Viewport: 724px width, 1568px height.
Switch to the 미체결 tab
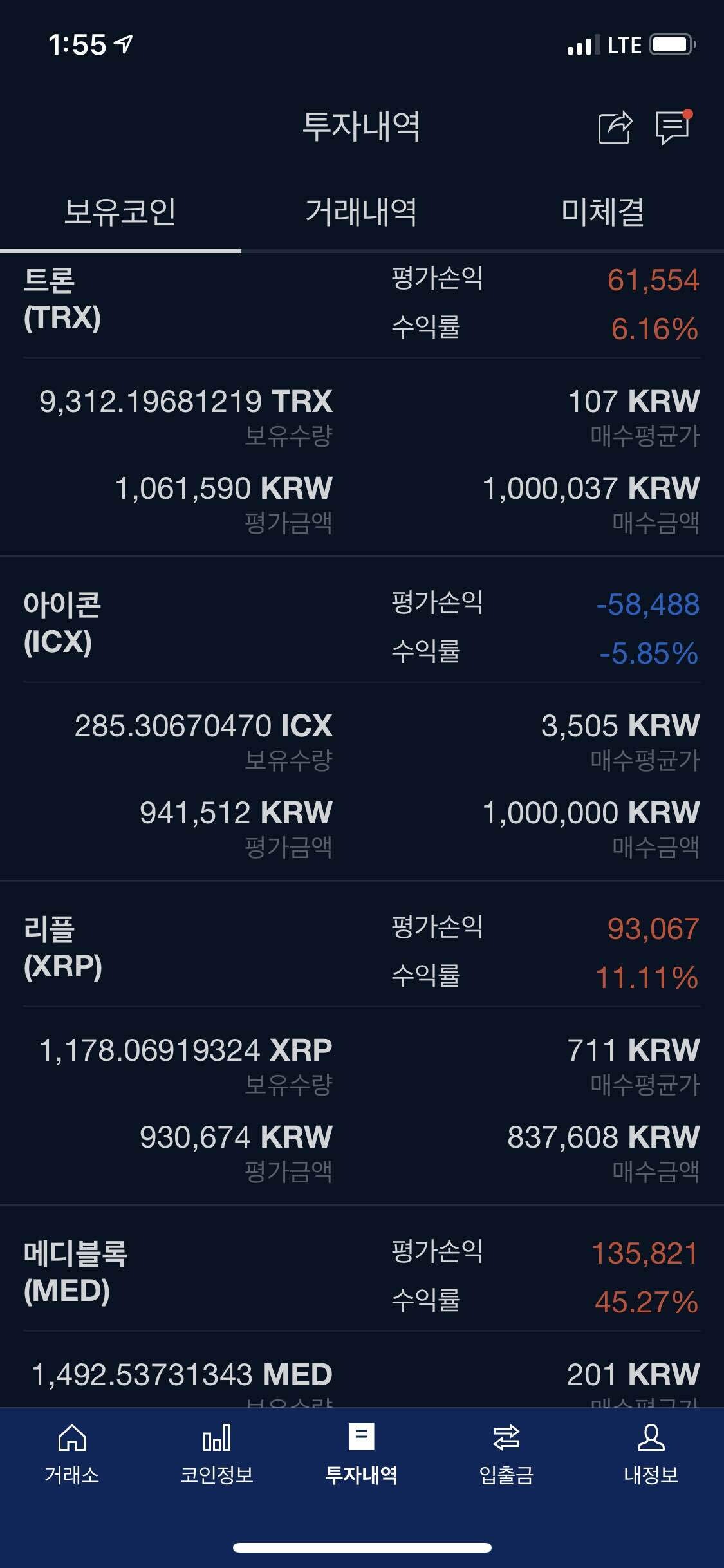click(602, 212)
